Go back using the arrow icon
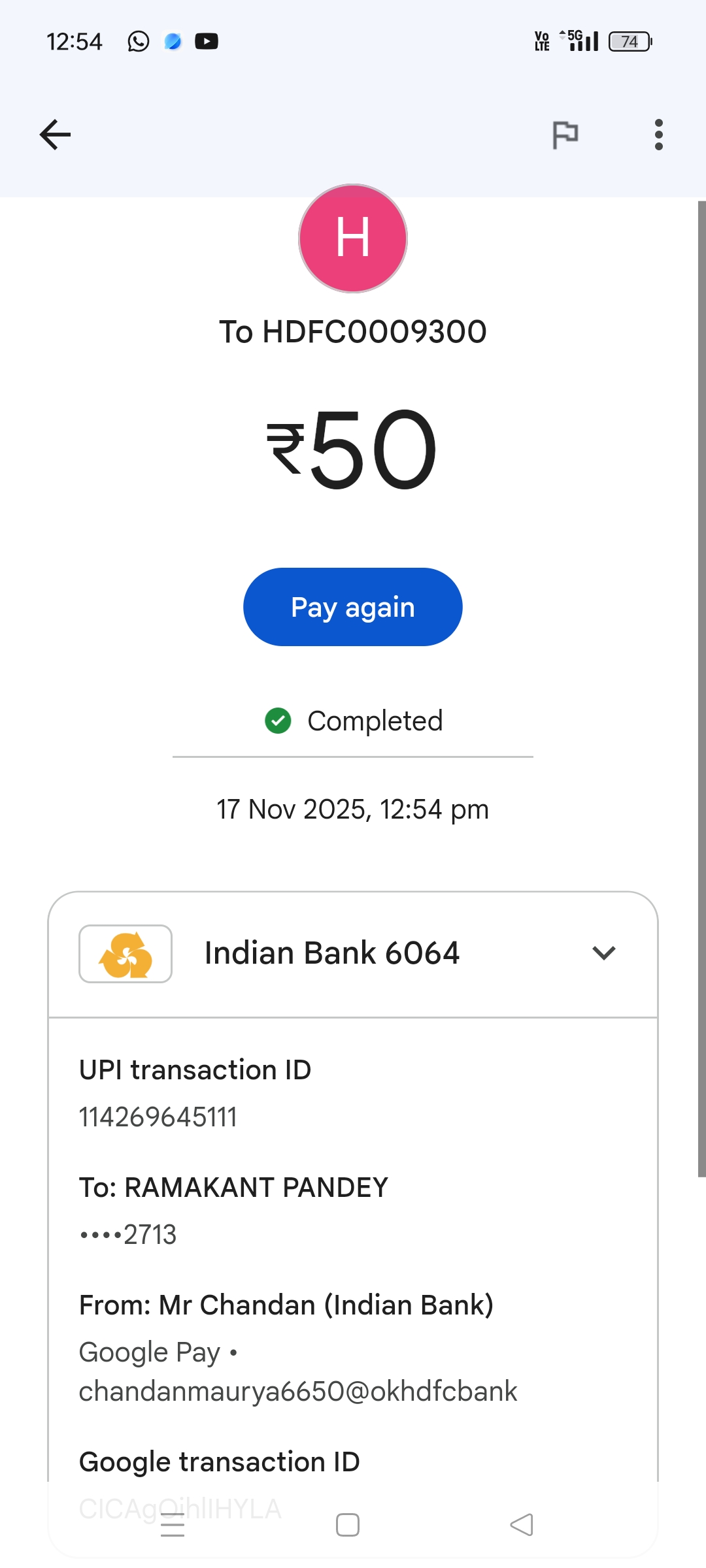This screenshot has width=706, height=1568. (x=55, y=135)
